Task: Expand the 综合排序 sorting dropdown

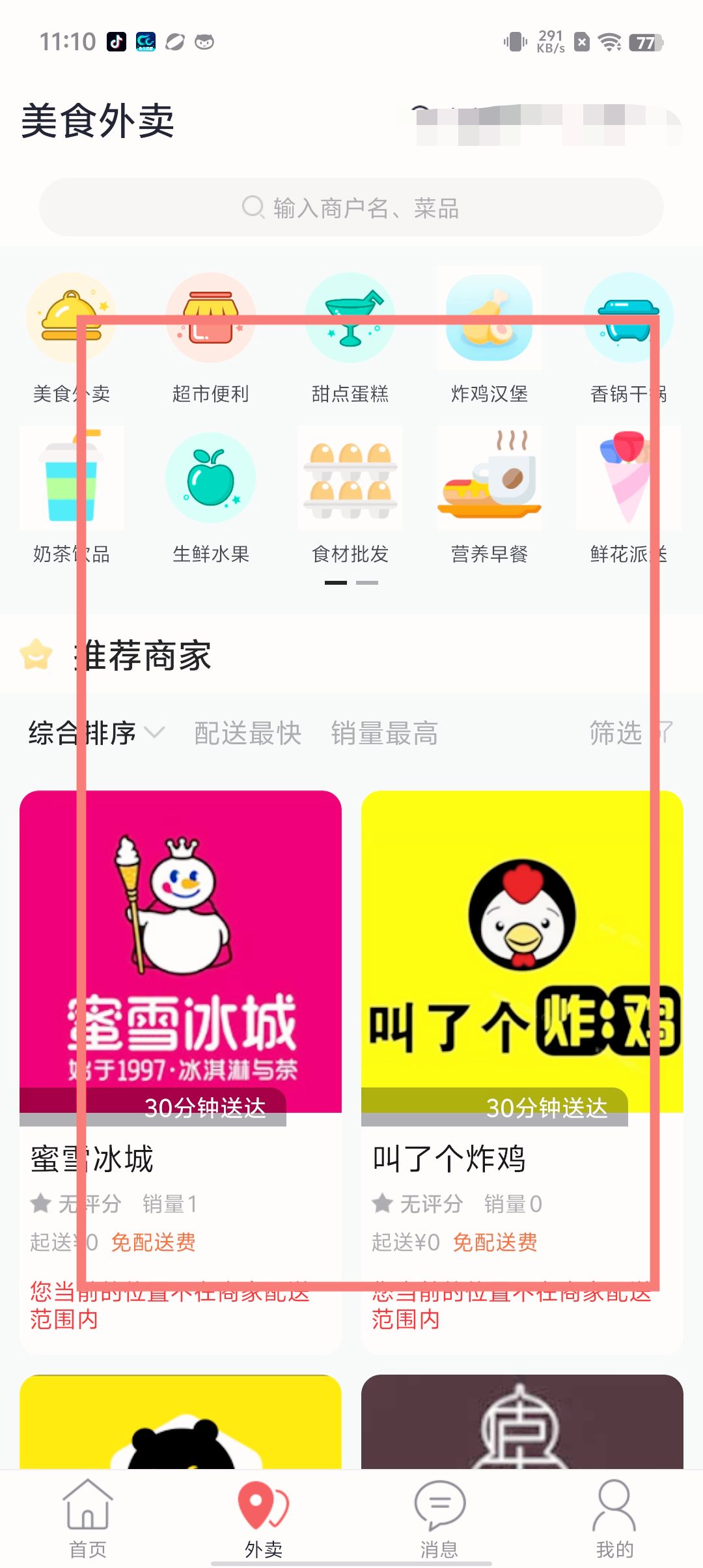Action: click(96, 733)
